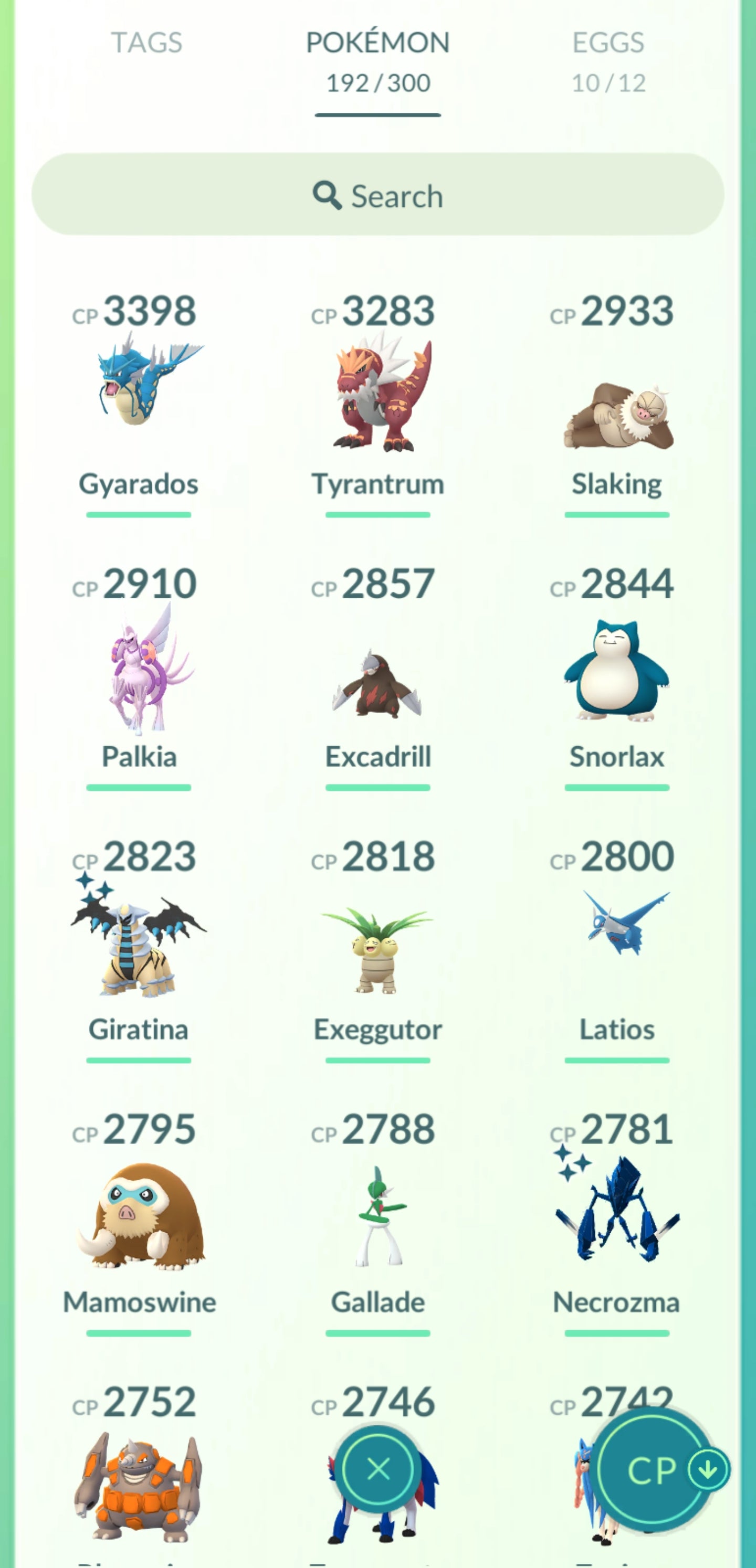Switch to the Eggs tab

click(x=608, y=60)
